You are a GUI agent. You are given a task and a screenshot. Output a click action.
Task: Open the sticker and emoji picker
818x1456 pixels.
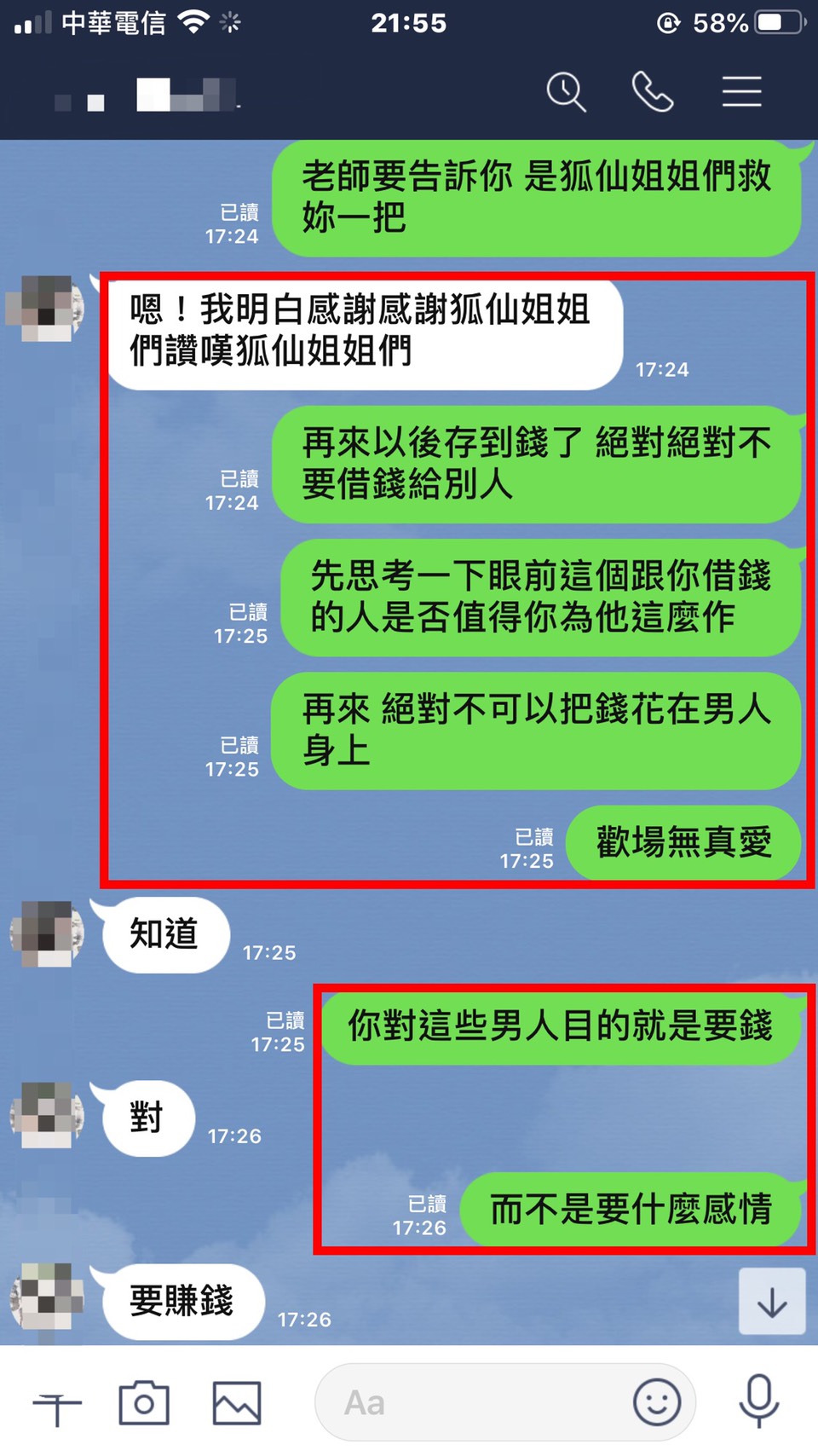point(657,1402)
